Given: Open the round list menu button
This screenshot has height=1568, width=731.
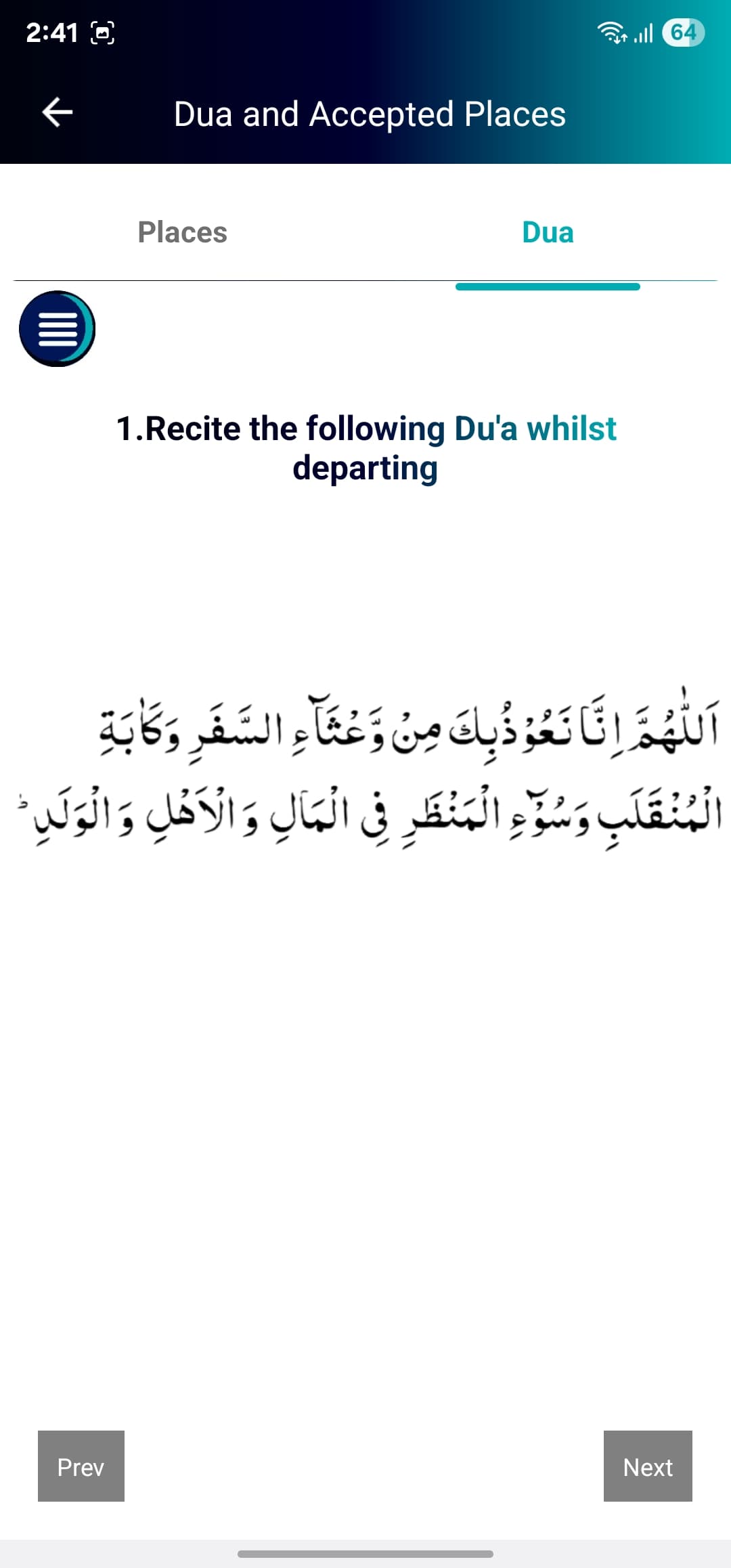Looking at the screenshot, I should coord(57,329).
